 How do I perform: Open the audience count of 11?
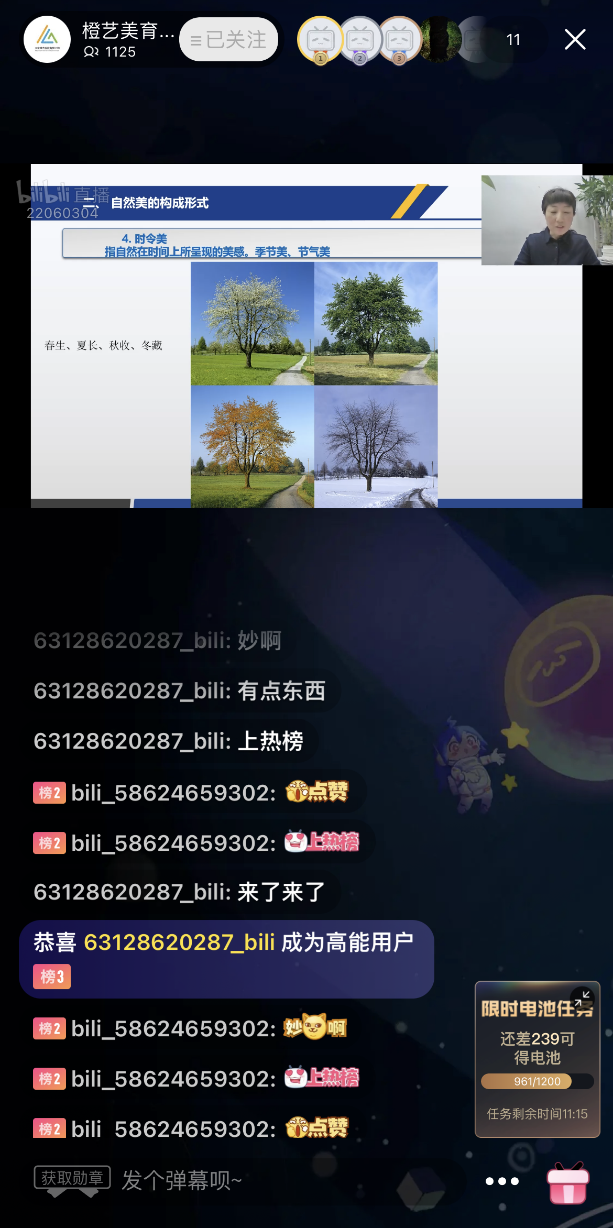pyautogui.click(x=513, y=40)
